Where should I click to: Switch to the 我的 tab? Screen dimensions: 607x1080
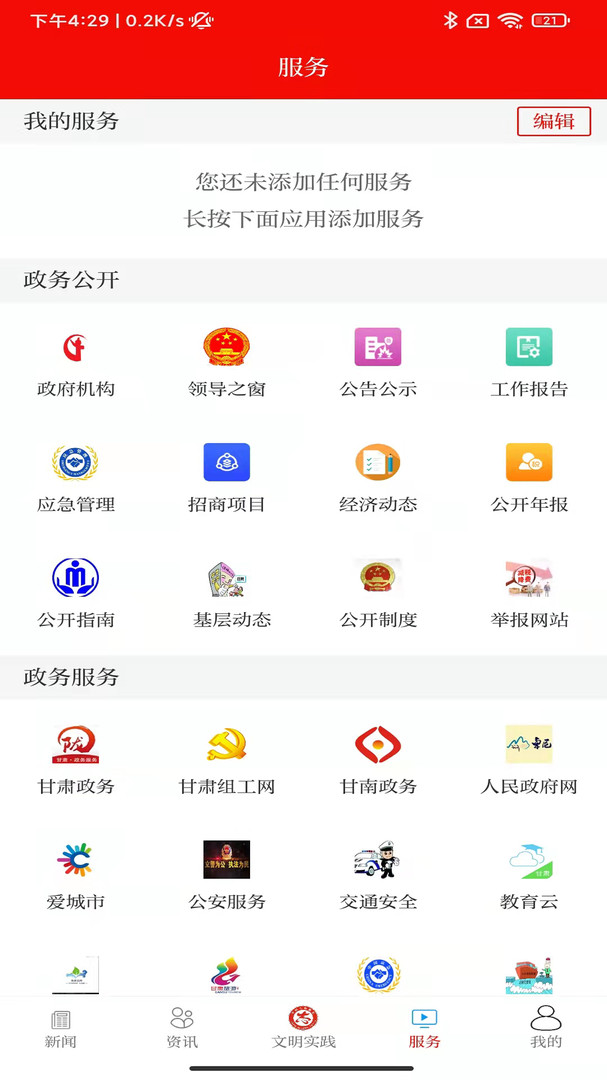pyautogui.click(x=546, y=1029)
